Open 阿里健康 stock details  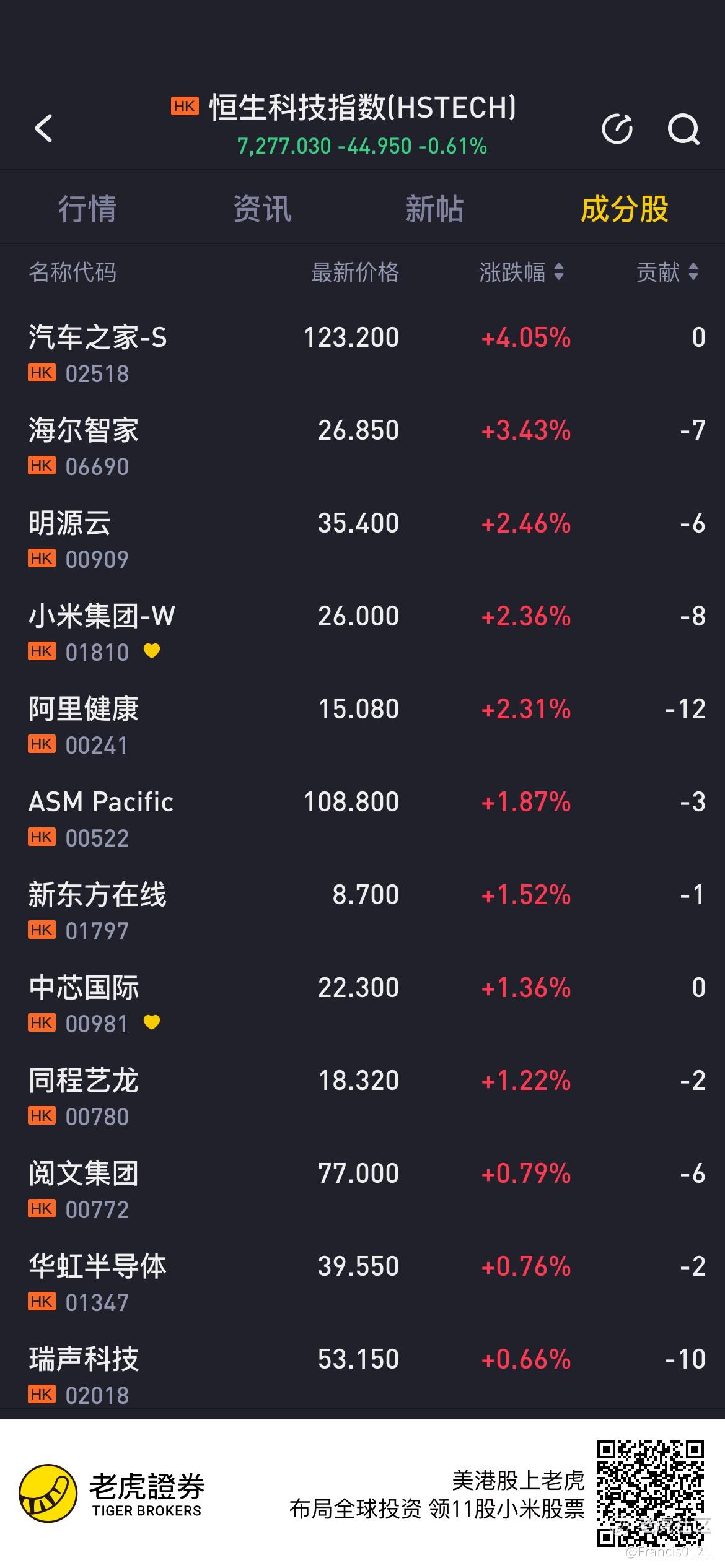(x=362, y=726)
